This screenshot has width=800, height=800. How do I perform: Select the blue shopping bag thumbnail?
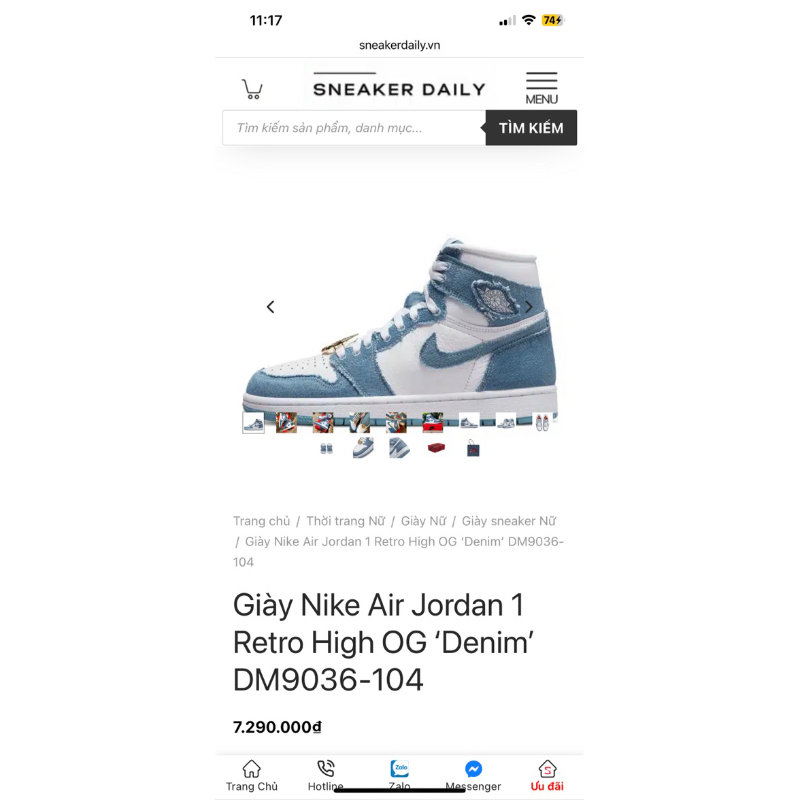click(x=472, y=448)
